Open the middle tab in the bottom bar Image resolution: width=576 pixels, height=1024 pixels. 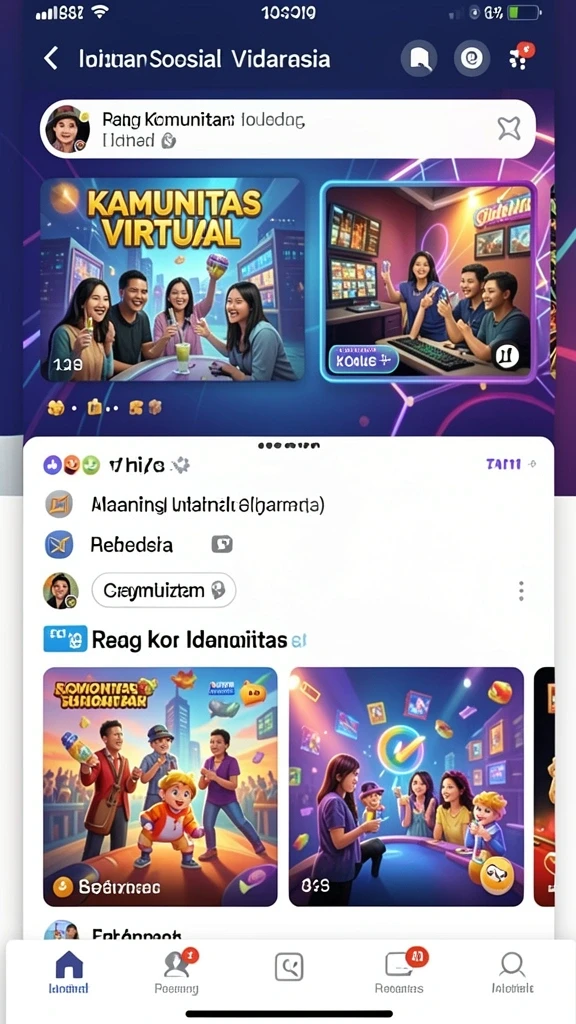tap(289, 967)
